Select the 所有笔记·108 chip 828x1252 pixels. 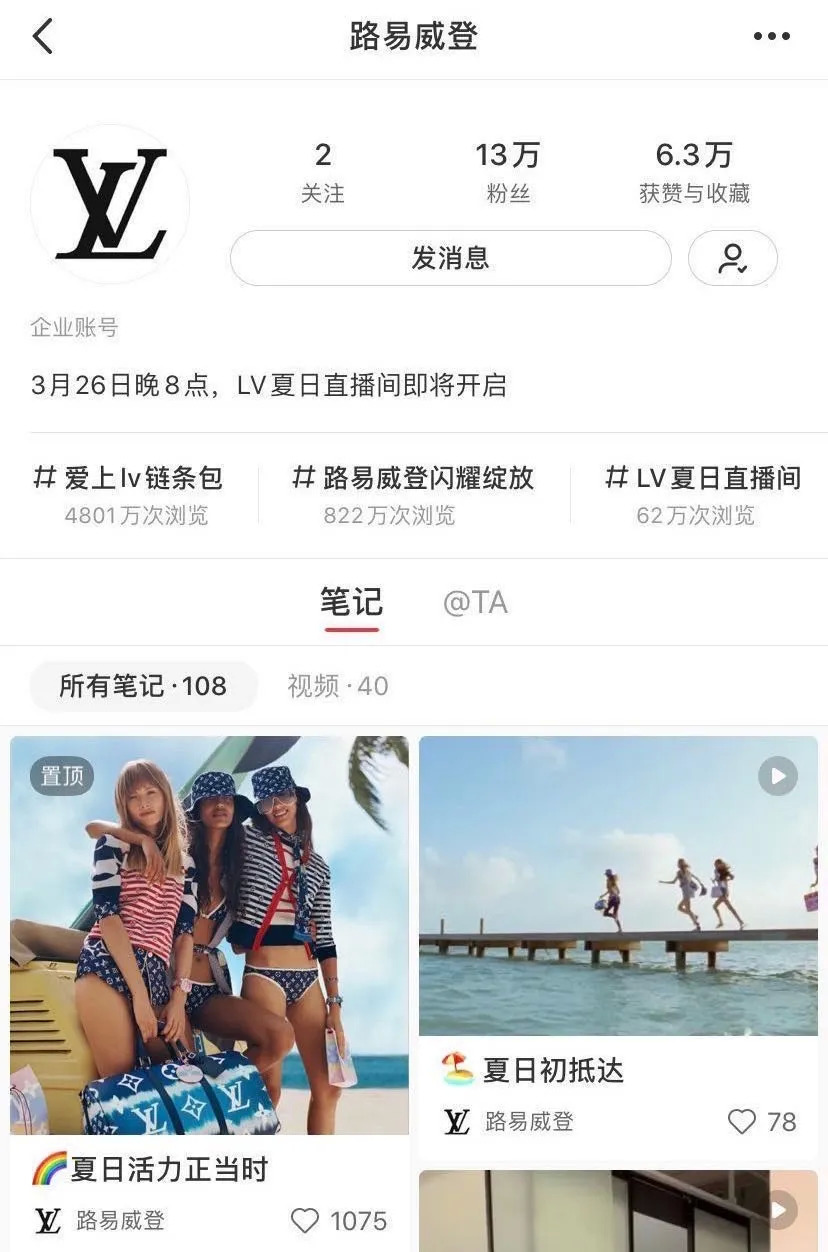coord(143,686)
